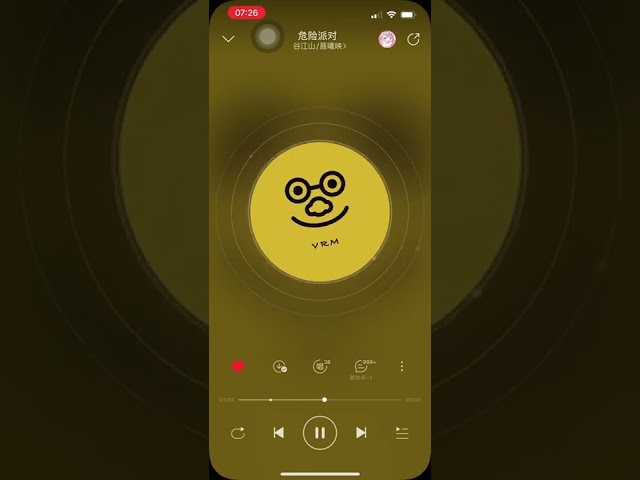The image size is (640, 480).
Task: Open the three-dot more options menu
Action: point(402,367)
